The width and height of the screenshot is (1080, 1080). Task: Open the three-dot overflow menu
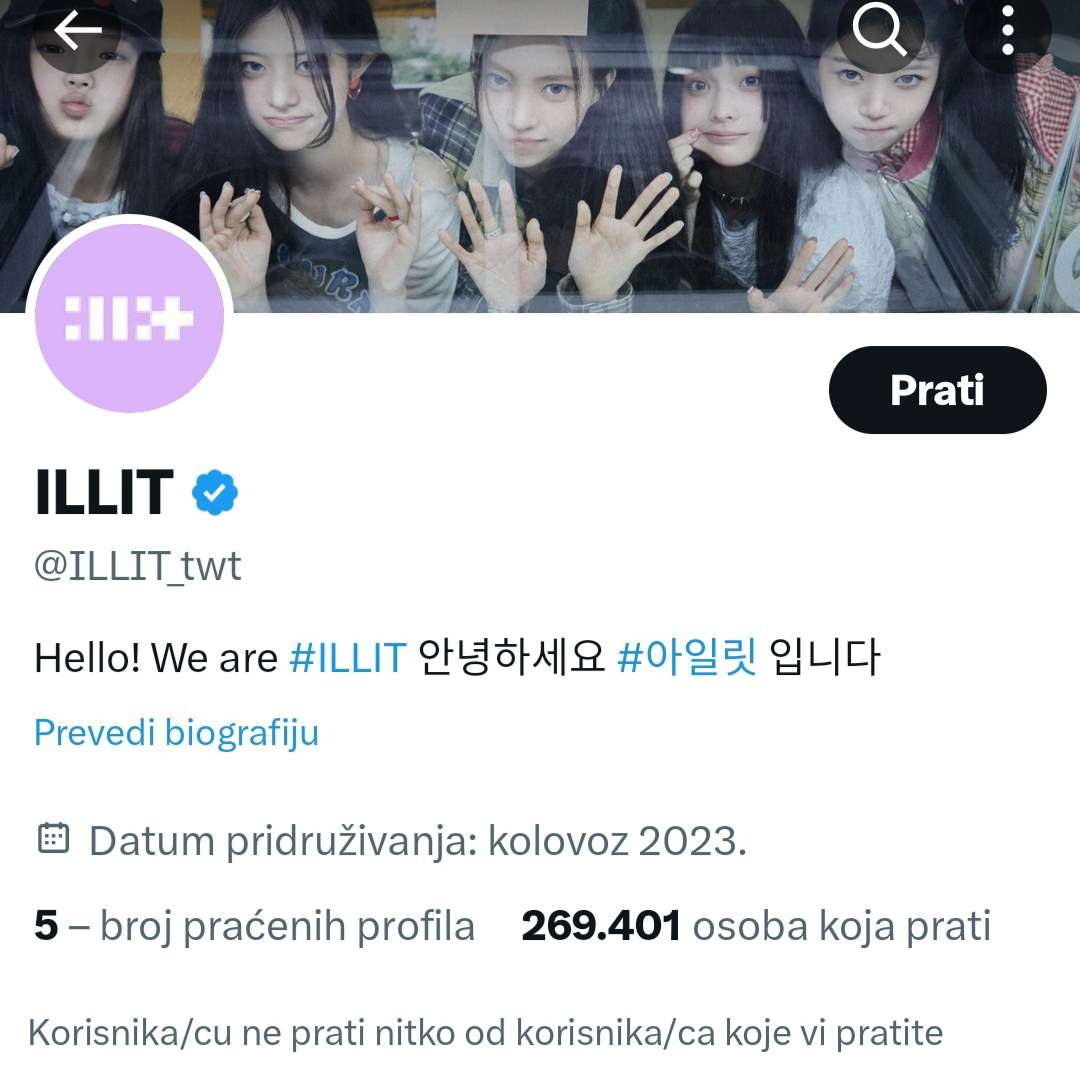(1007, 32)
